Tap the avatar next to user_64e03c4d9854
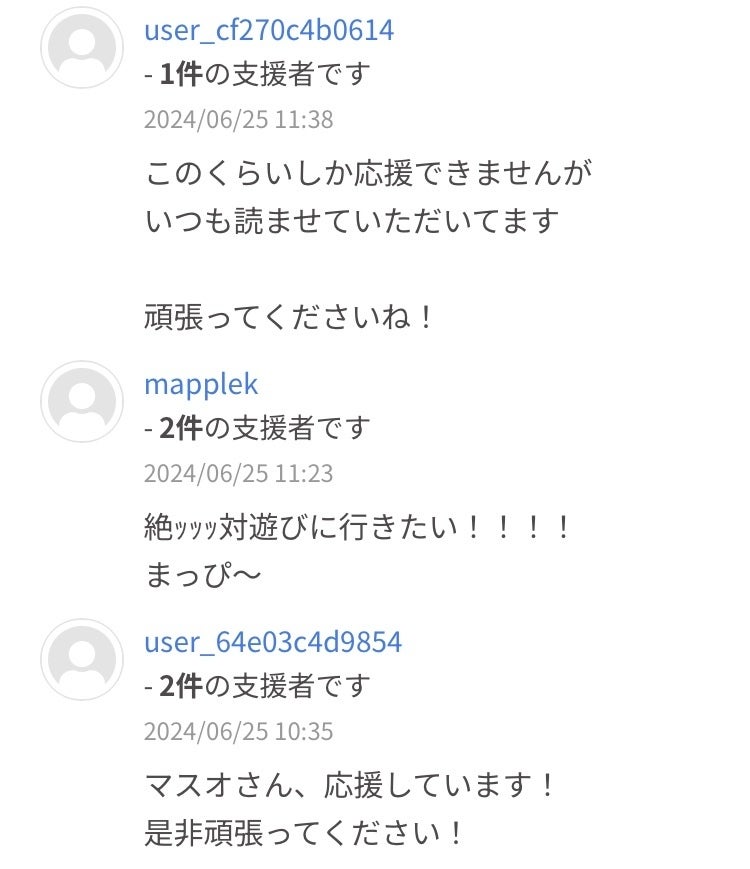750x869 pixels. [x=82, y=660]
